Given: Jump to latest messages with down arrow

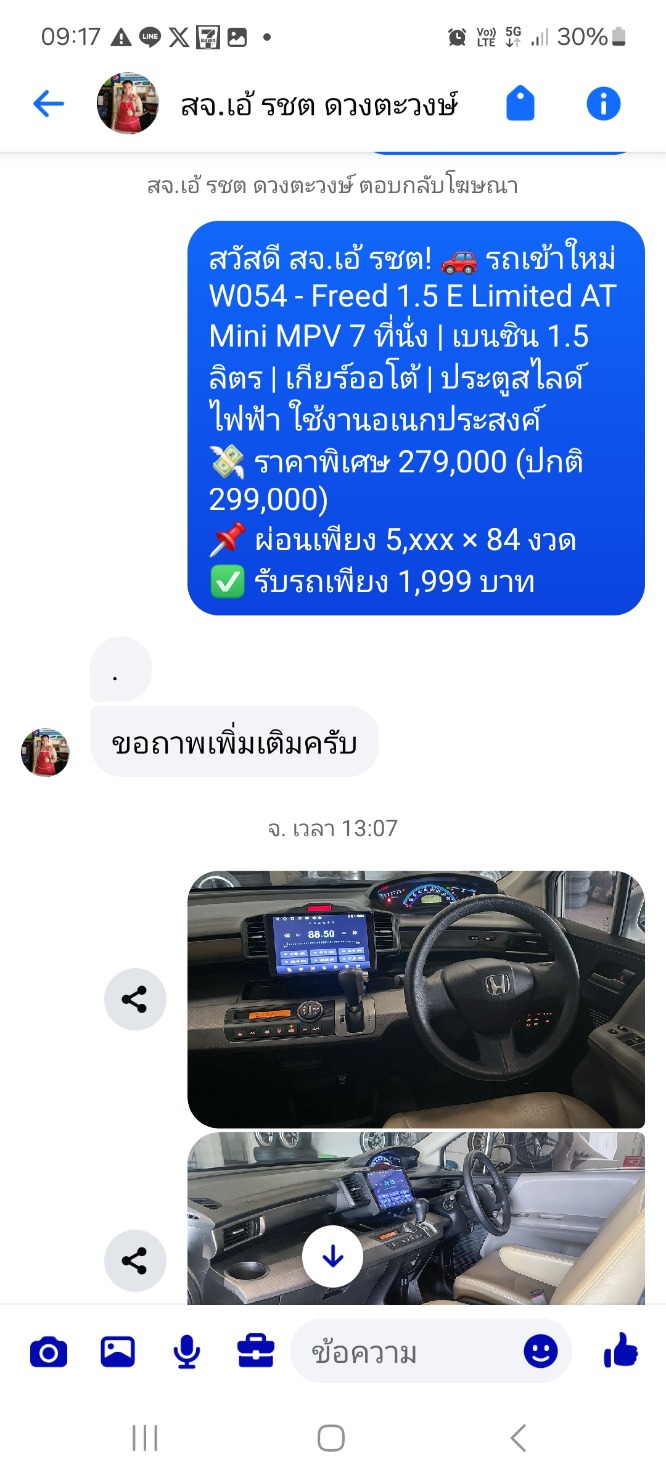Looking at the screenshot, I should point(333,1256).
